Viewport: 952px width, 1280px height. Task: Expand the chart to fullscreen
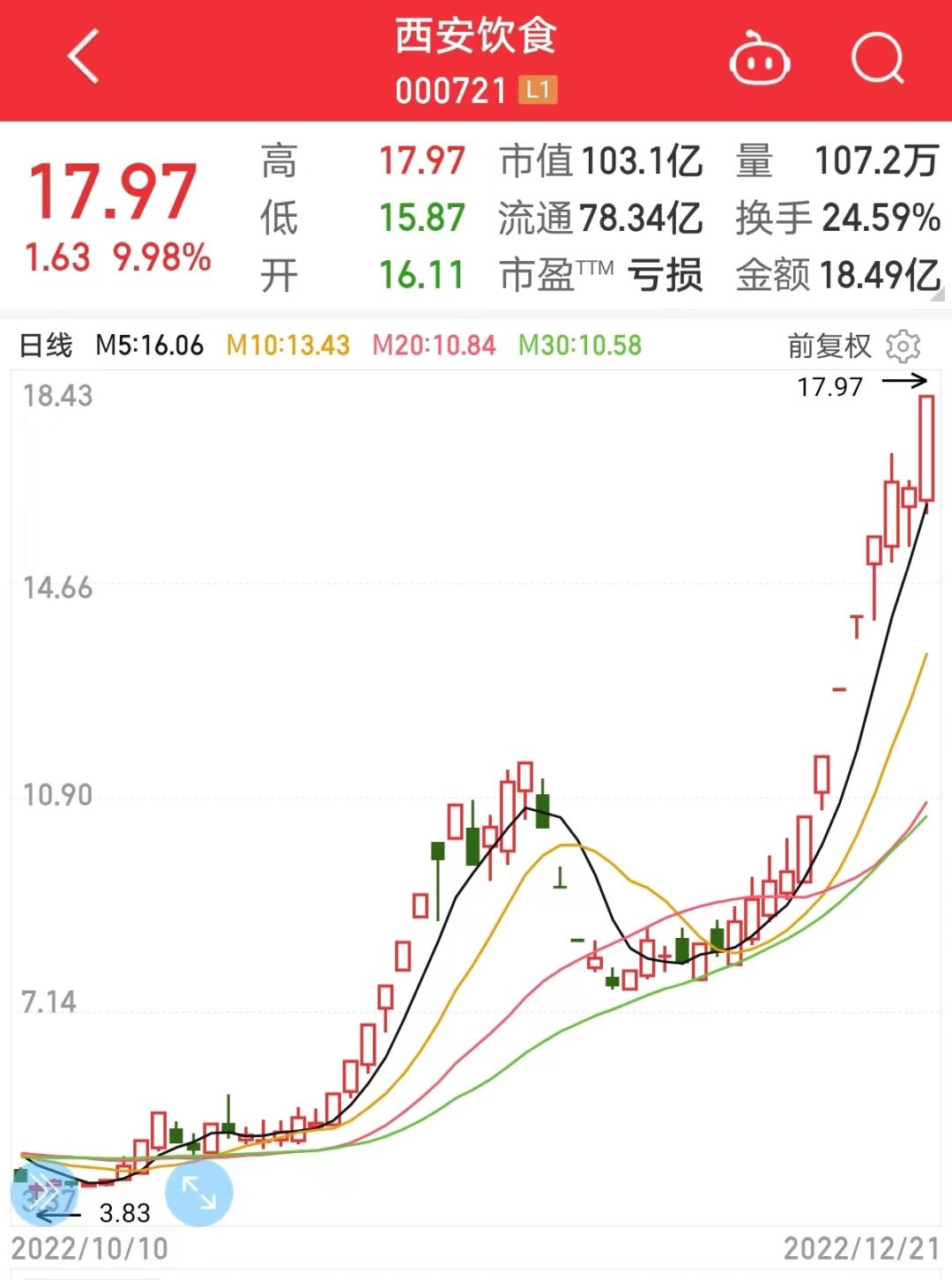[199, 1193]
